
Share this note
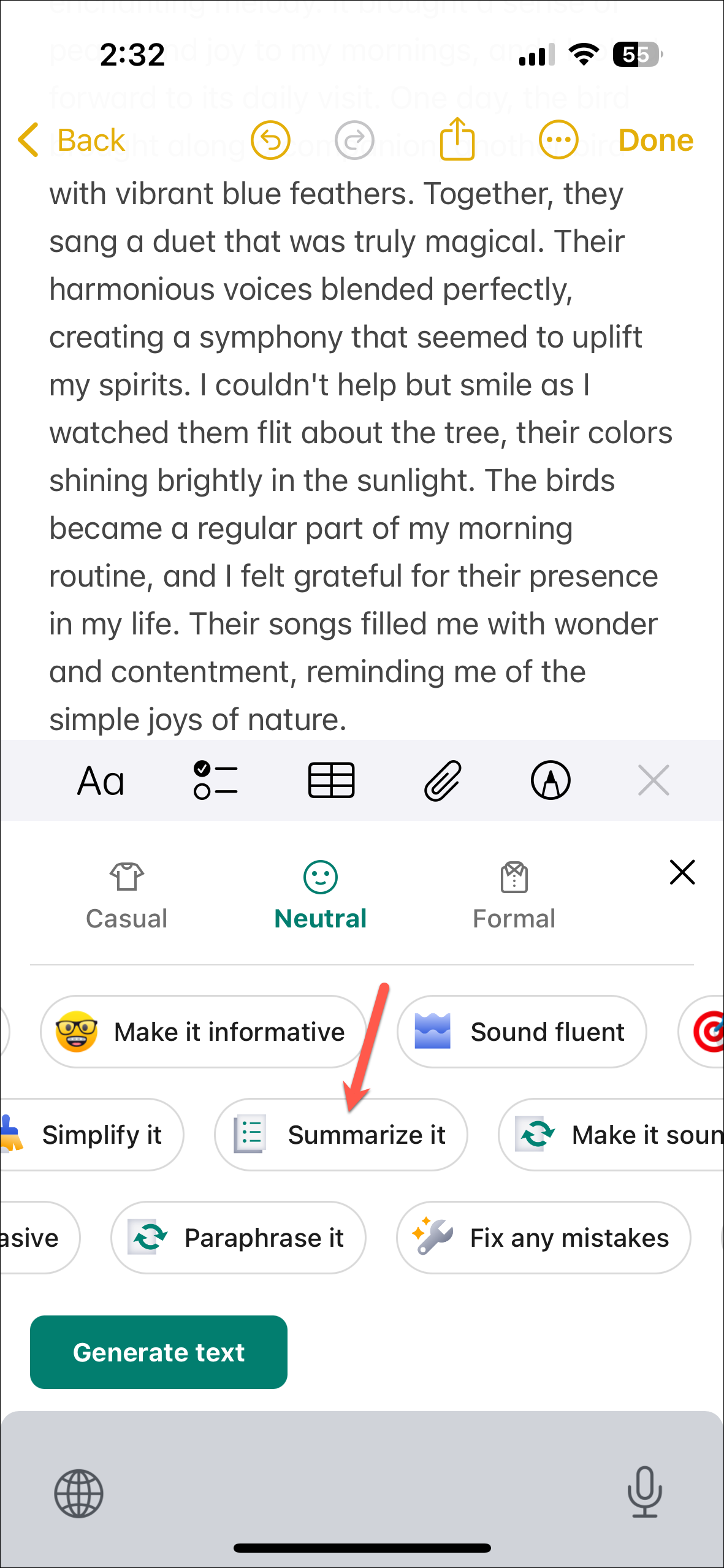pyautogui.click(x=457, y=139)
